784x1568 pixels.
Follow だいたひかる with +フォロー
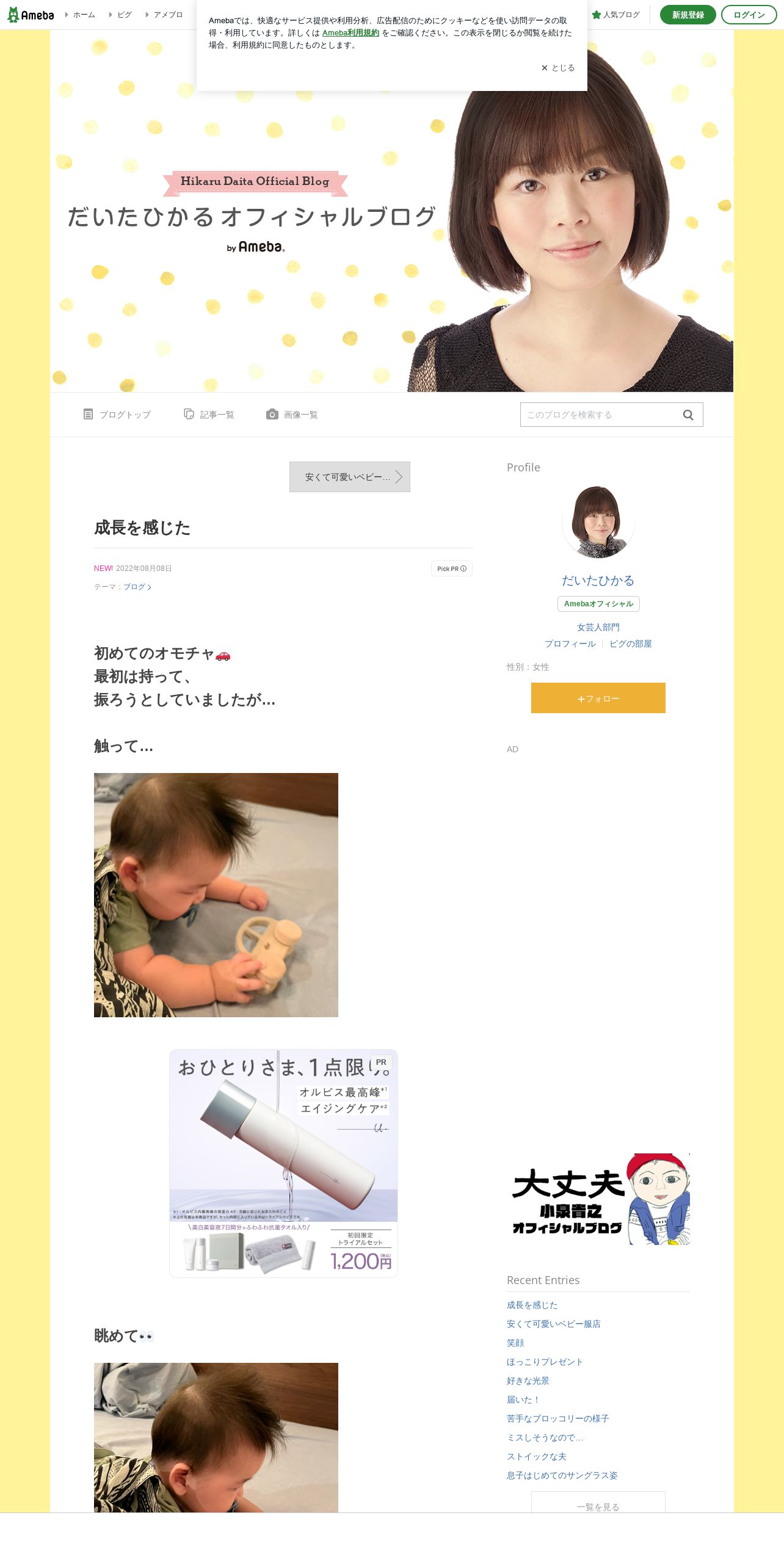598,698
